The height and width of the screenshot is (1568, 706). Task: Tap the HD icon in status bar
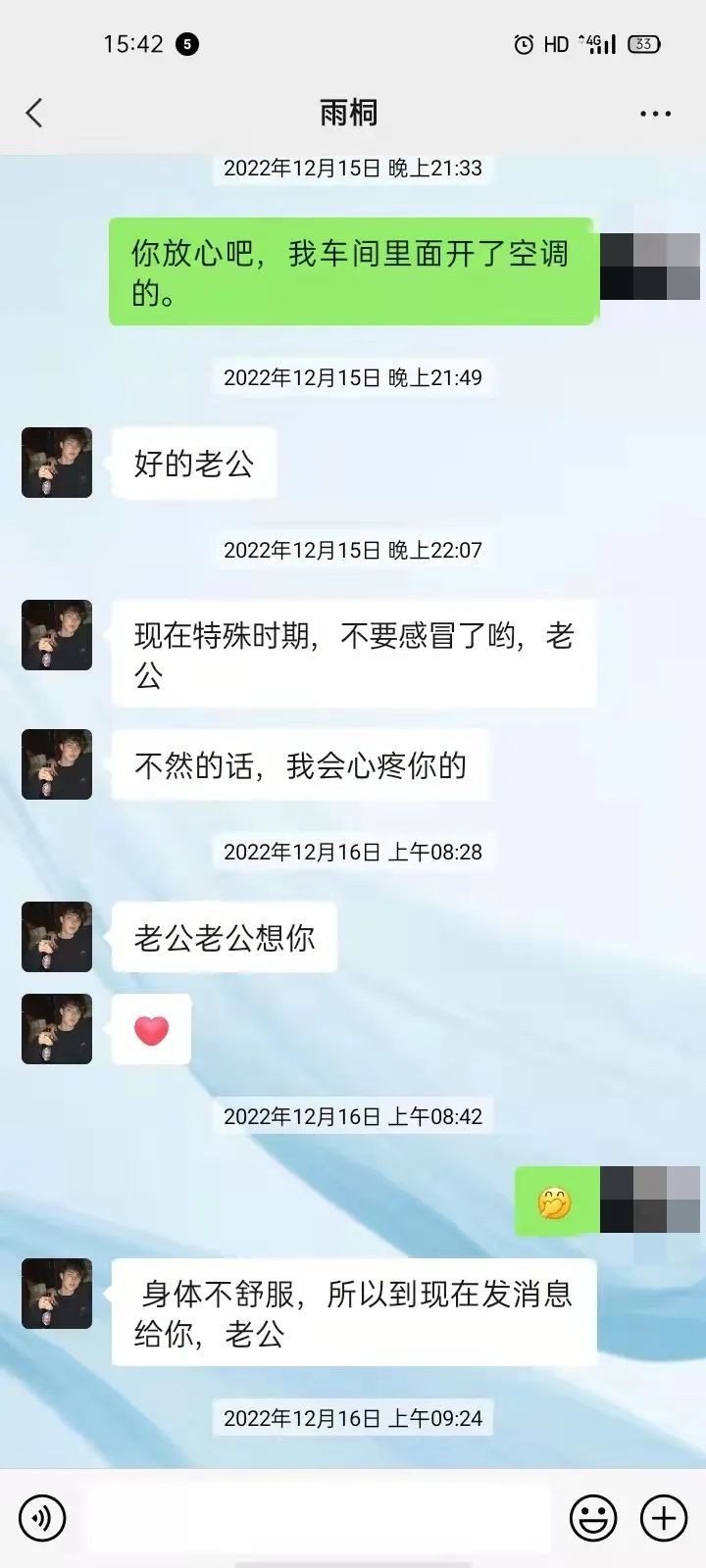pos(555,41)
